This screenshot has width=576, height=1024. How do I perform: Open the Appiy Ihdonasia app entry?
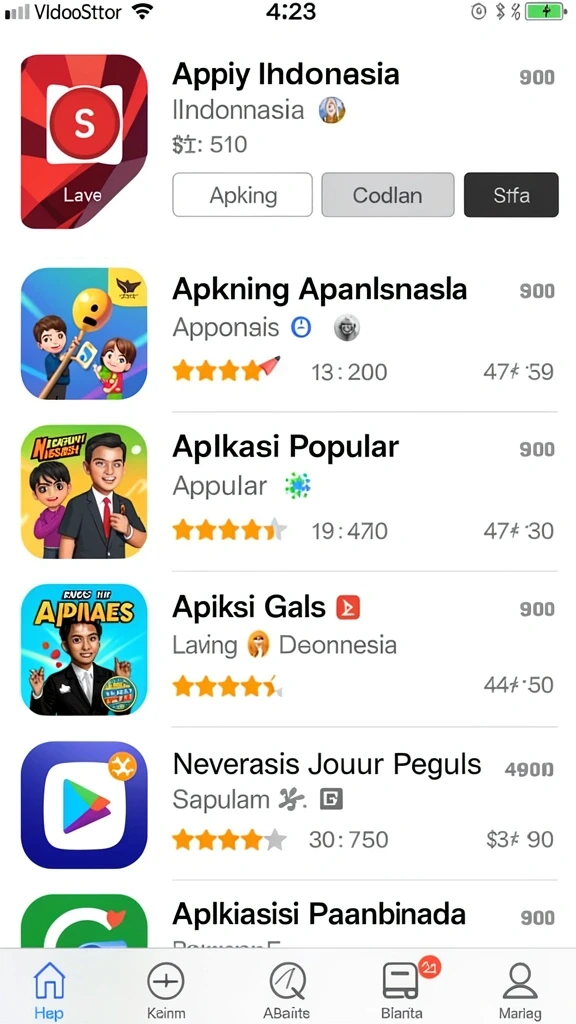[288, 141]
